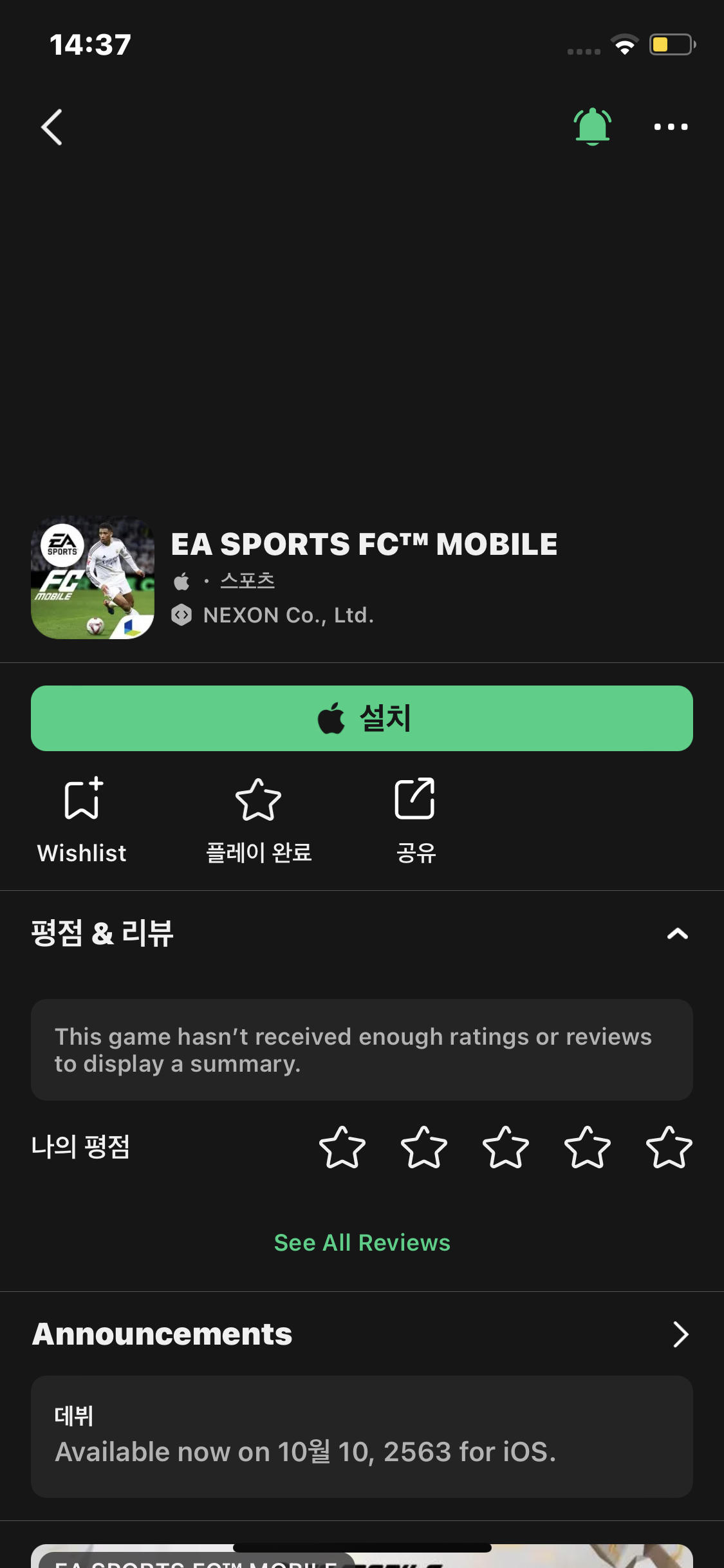Tap the 설치 install button
724x1568 pixels.
point(362,718)
